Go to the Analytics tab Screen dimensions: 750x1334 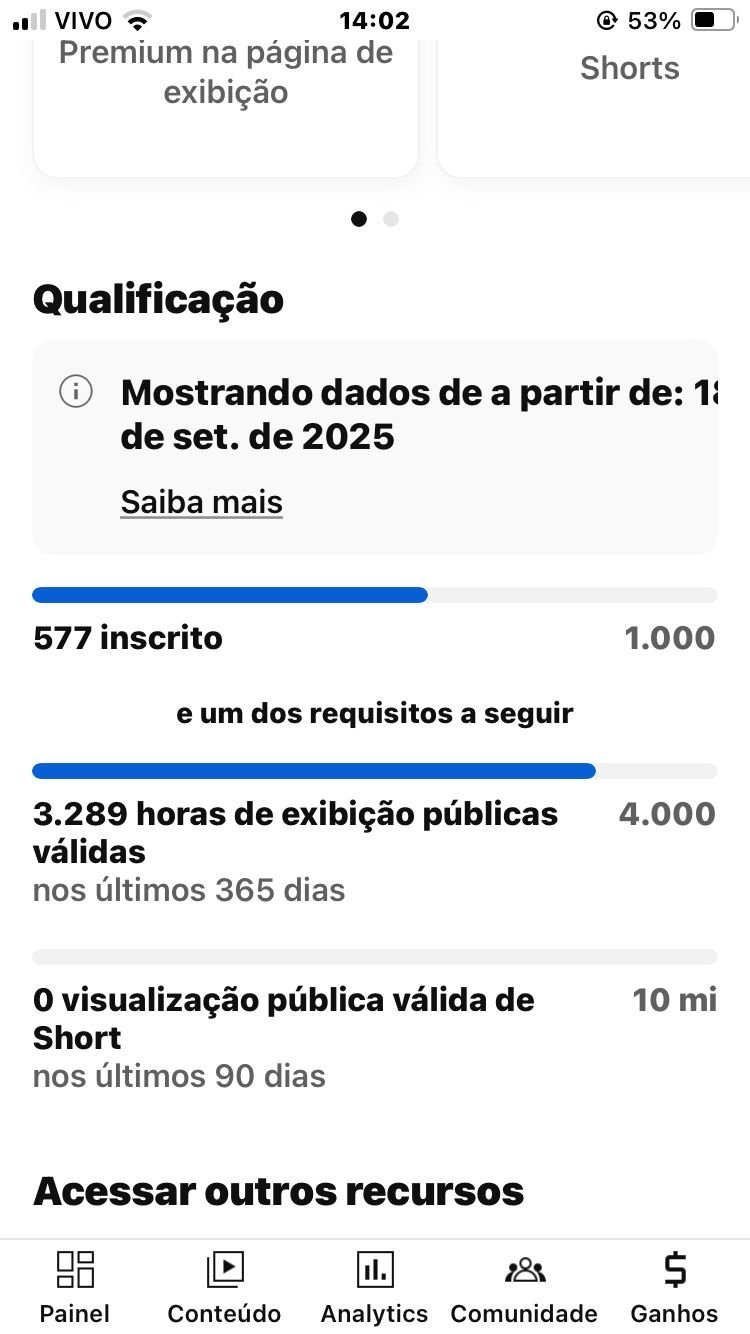coord(374,1288)
